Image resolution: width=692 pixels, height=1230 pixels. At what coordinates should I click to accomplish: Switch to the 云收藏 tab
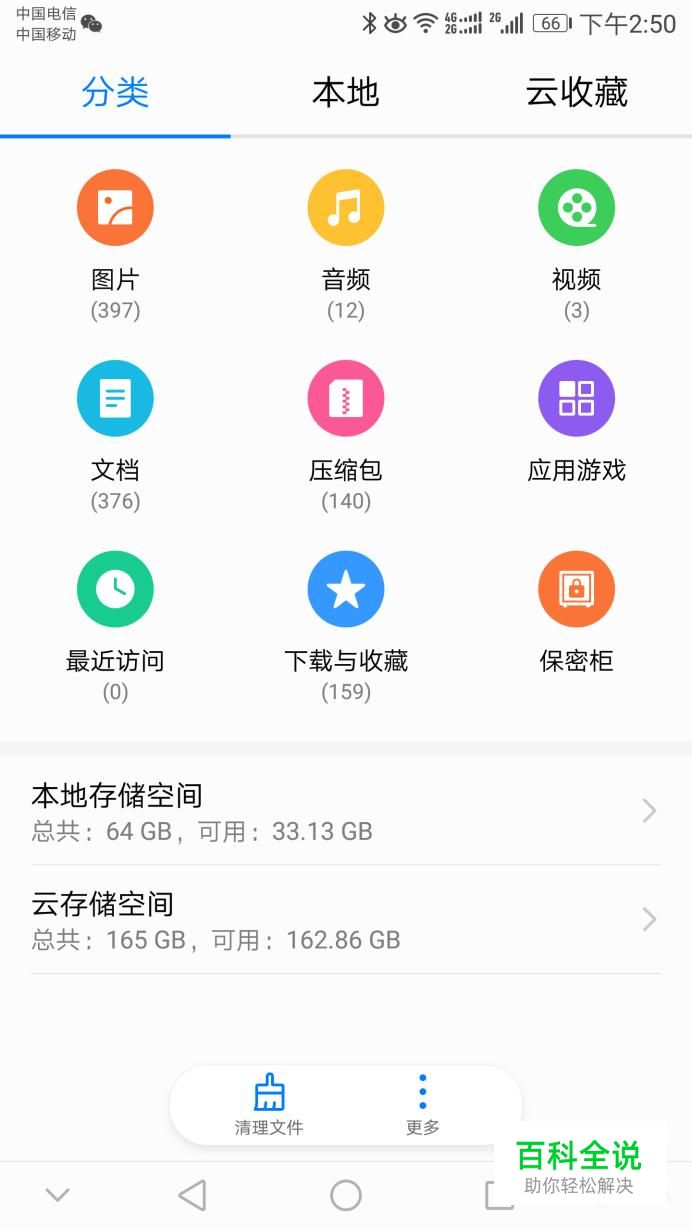[576, 92]
